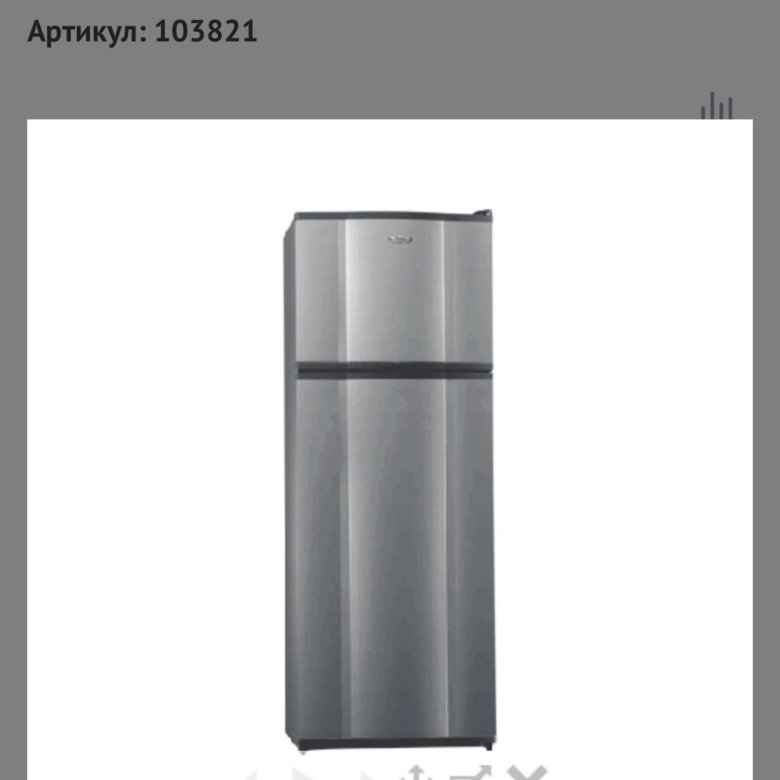780x780 pixels.
Task: Open the compare bars icon
Action: click(716, 106)
